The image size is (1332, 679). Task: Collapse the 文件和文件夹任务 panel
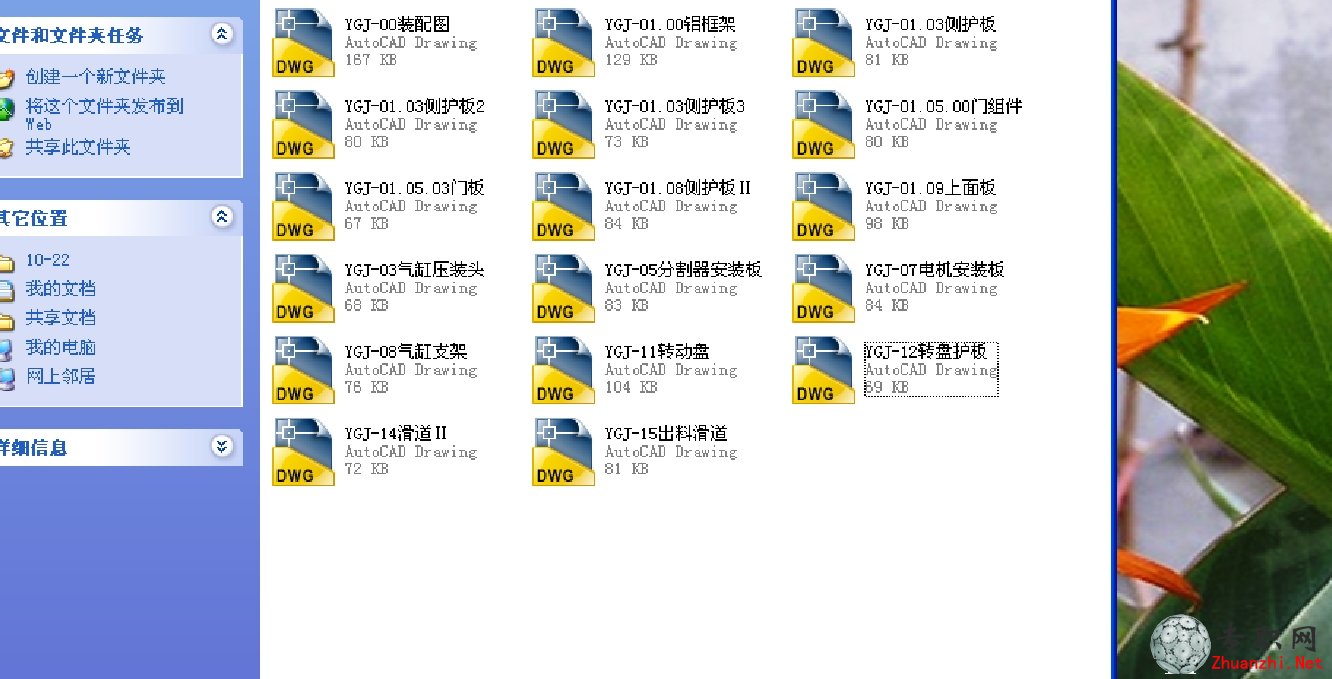pos(222,35)
